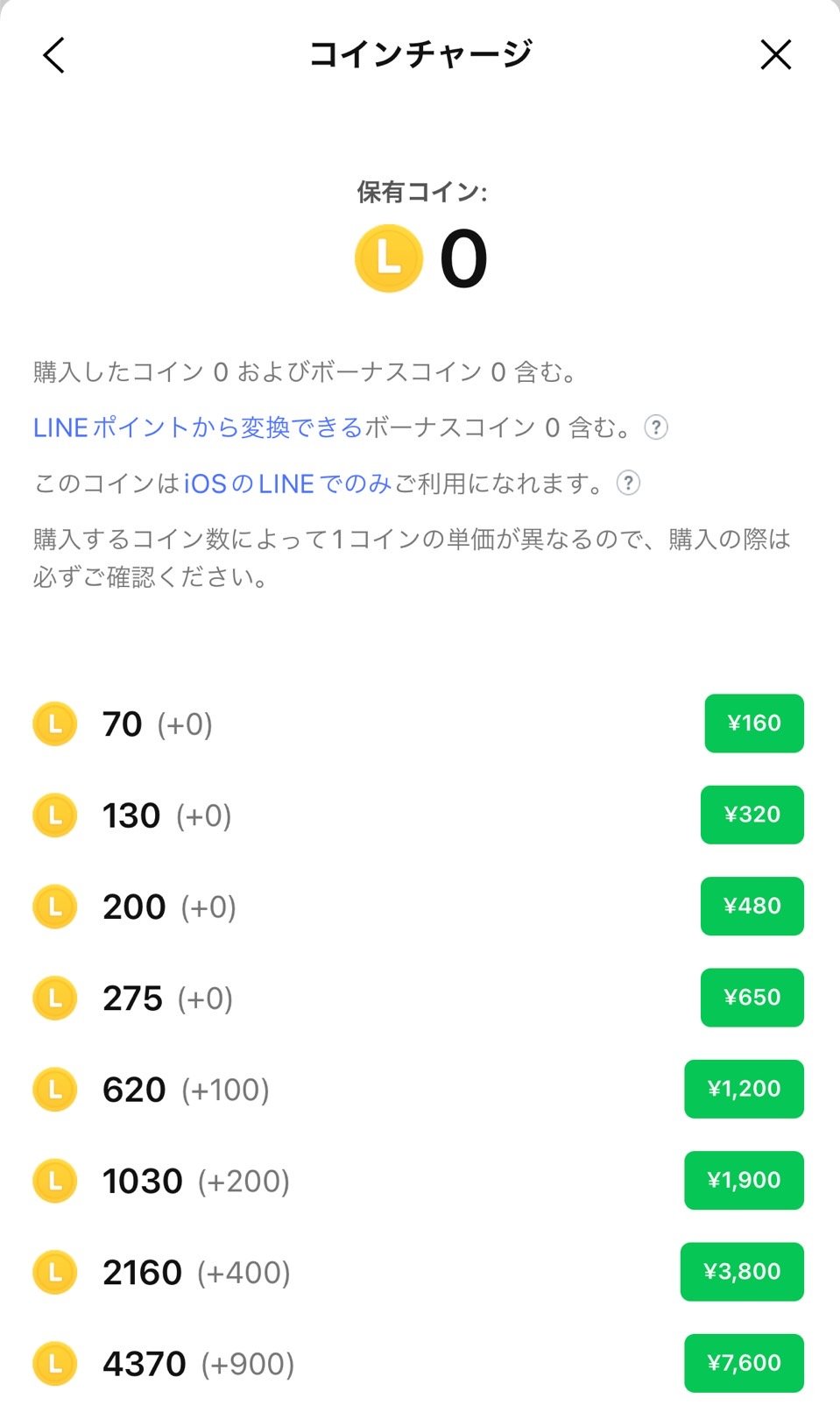Close the coin charge screen

776,55
